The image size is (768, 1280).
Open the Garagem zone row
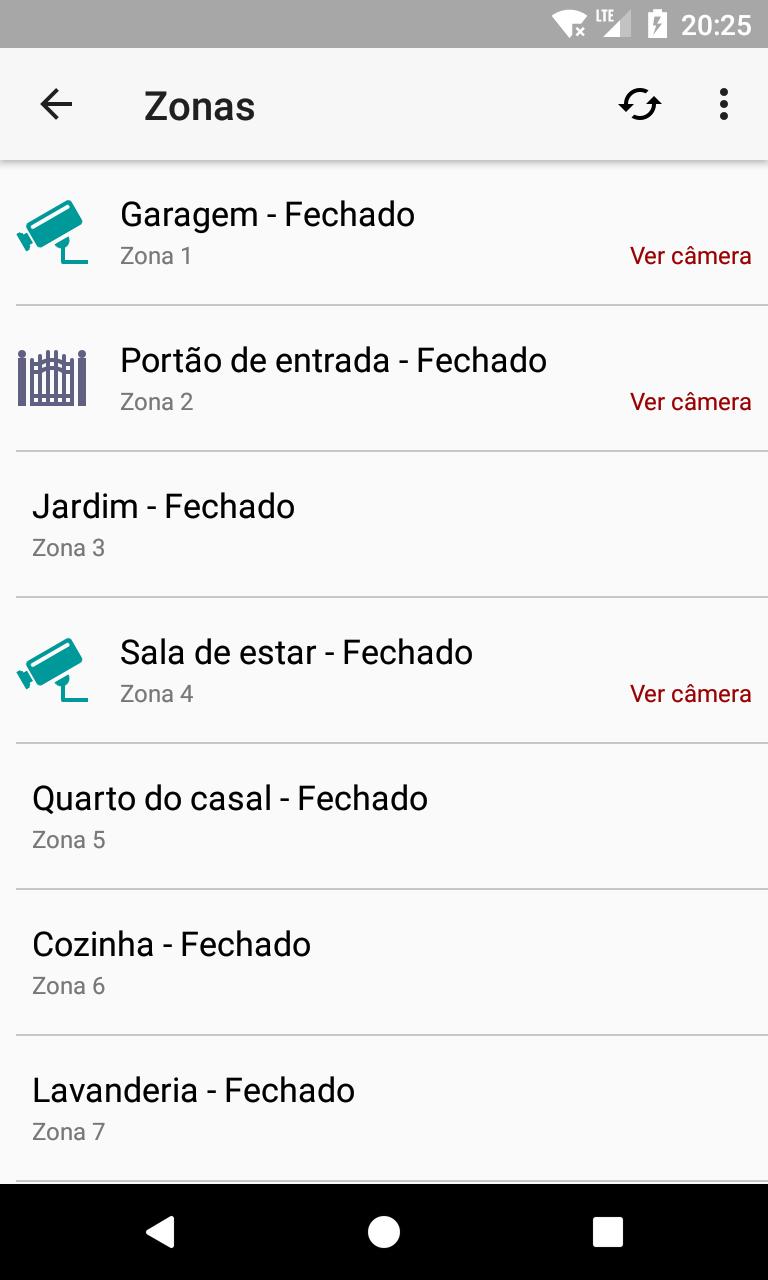pos(384,233)
